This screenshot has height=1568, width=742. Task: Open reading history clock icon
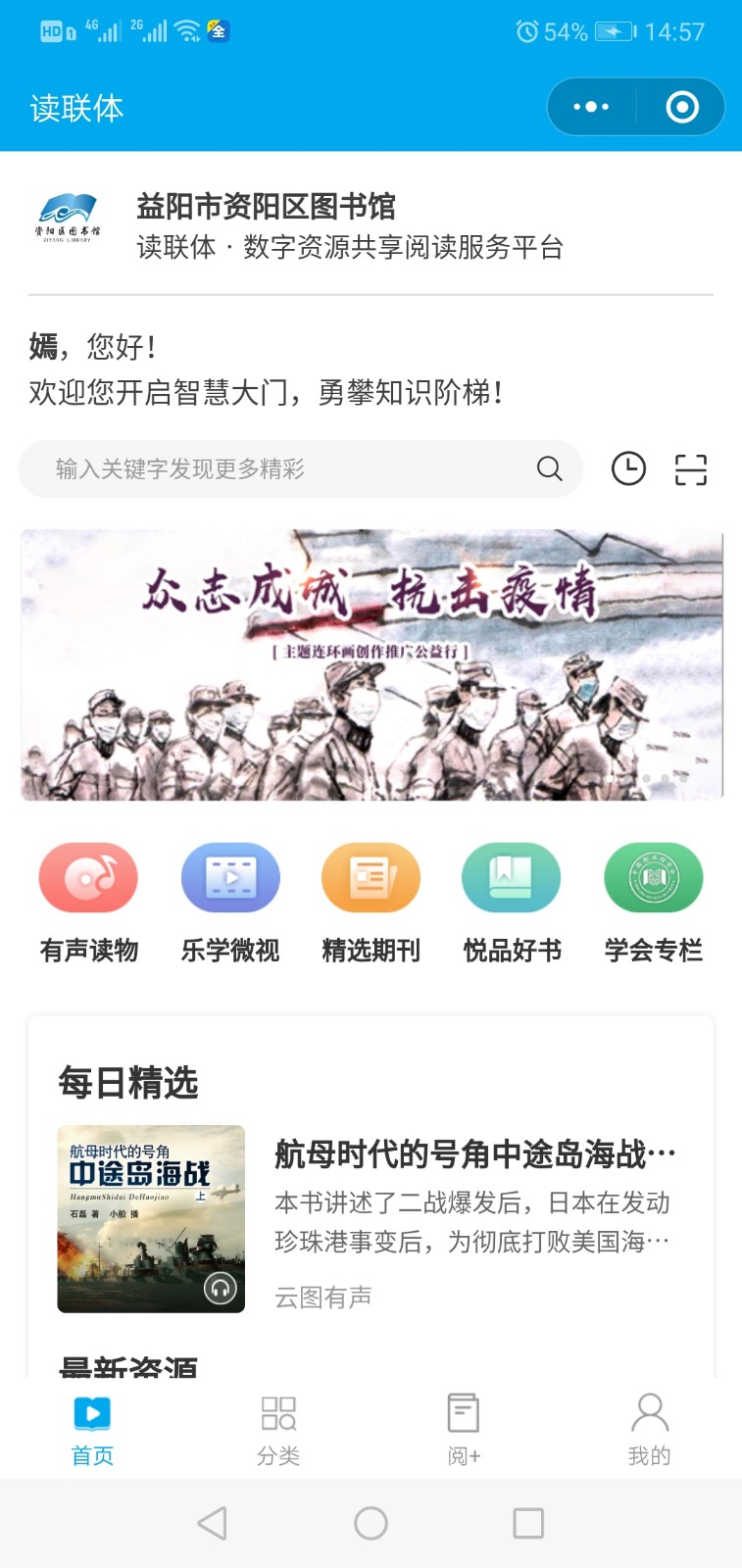pos(628,469)
